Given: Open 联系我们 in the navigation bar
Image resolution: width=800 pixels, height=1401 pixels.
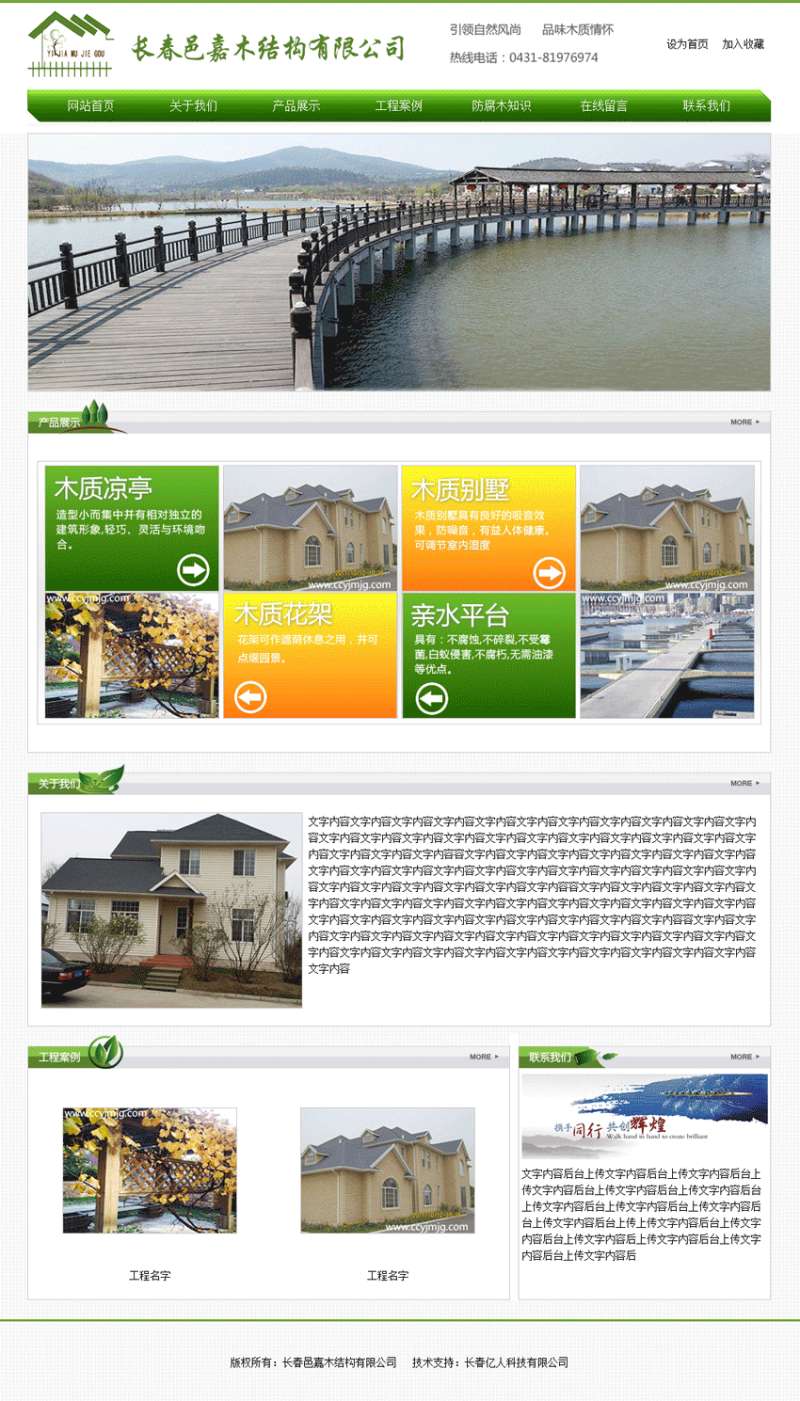Looking at the screenshot, I should tap(706, 106).
